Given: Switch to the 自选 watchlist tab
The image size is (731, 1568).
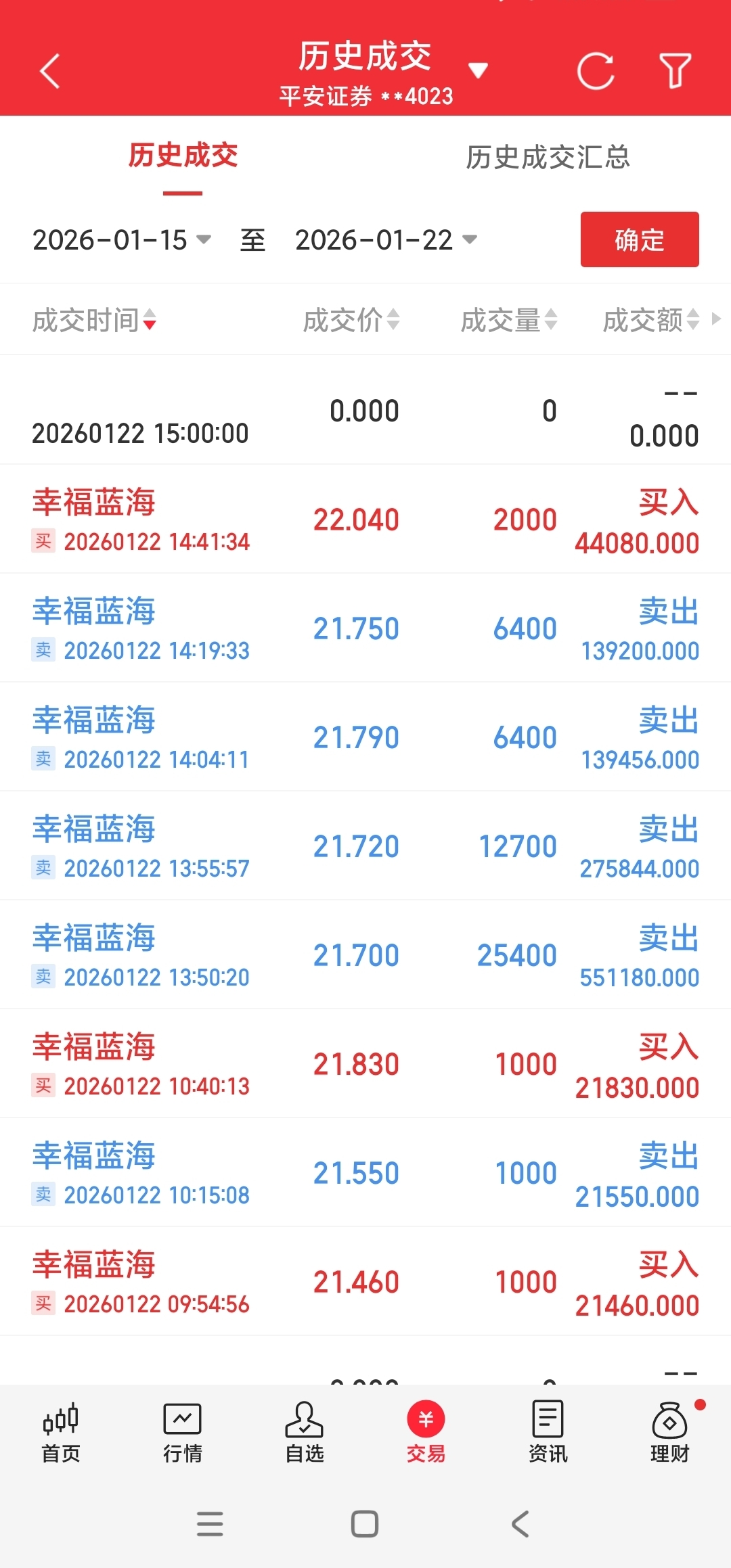Looking at the screenshot, I should (305, 1433).
